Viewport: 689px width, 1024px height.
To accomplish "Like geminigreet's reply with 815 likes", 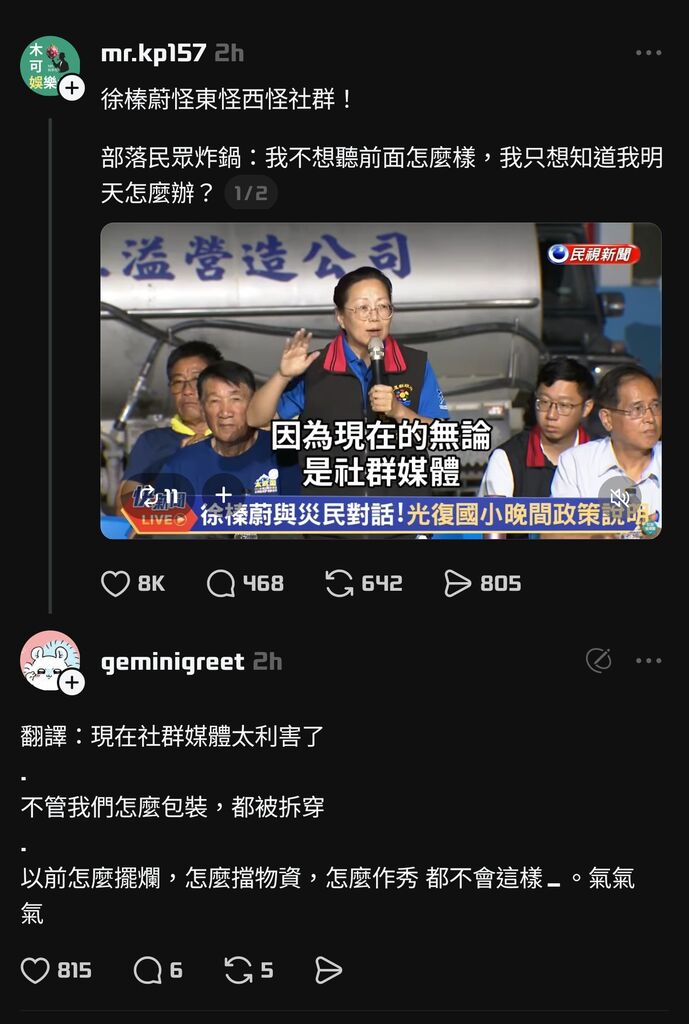I will click(x=36, y=970).
